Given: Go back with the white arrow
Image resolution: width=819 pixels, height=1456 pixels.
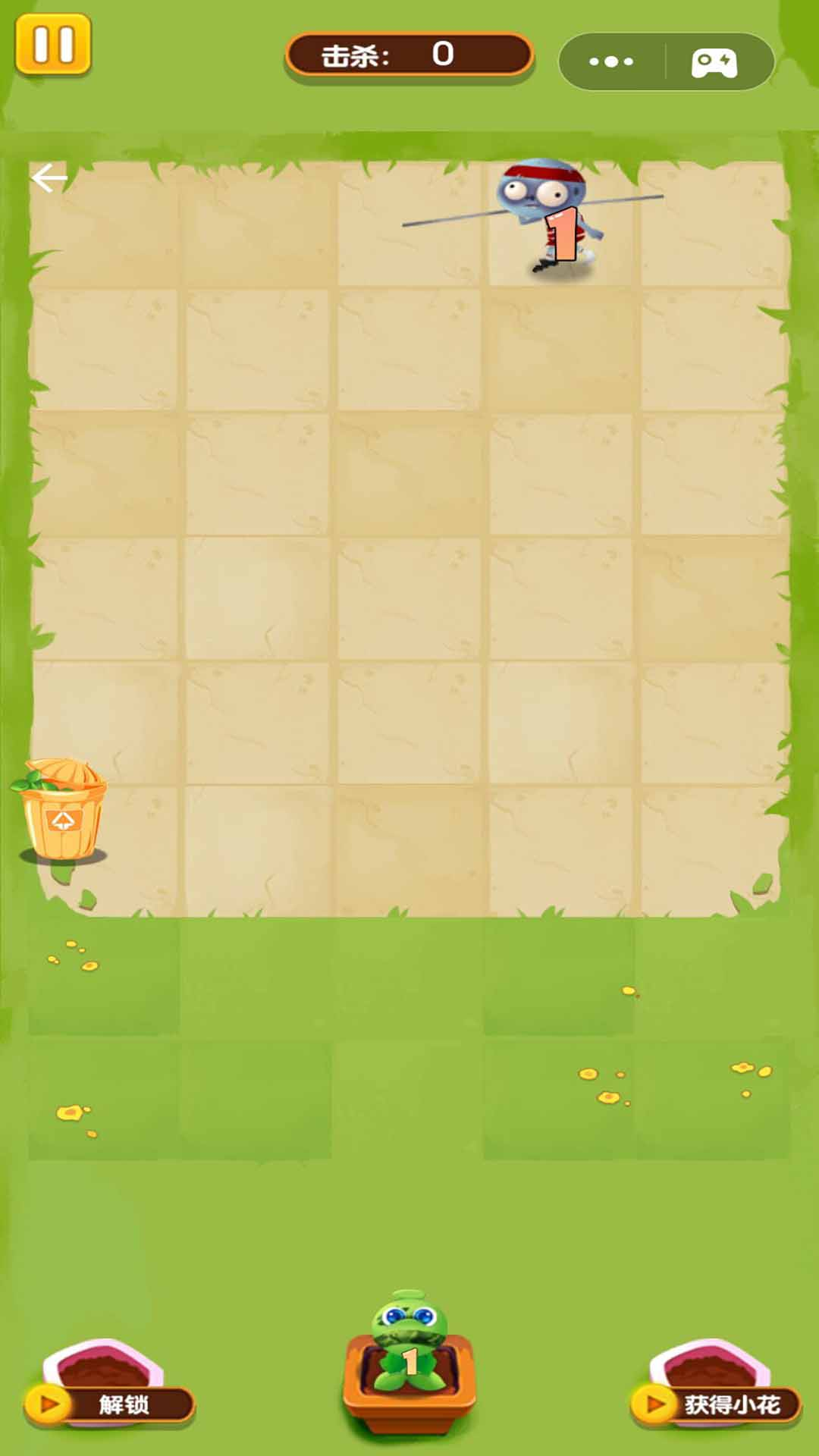Looking at the screenshot, I should coord(49,178).
